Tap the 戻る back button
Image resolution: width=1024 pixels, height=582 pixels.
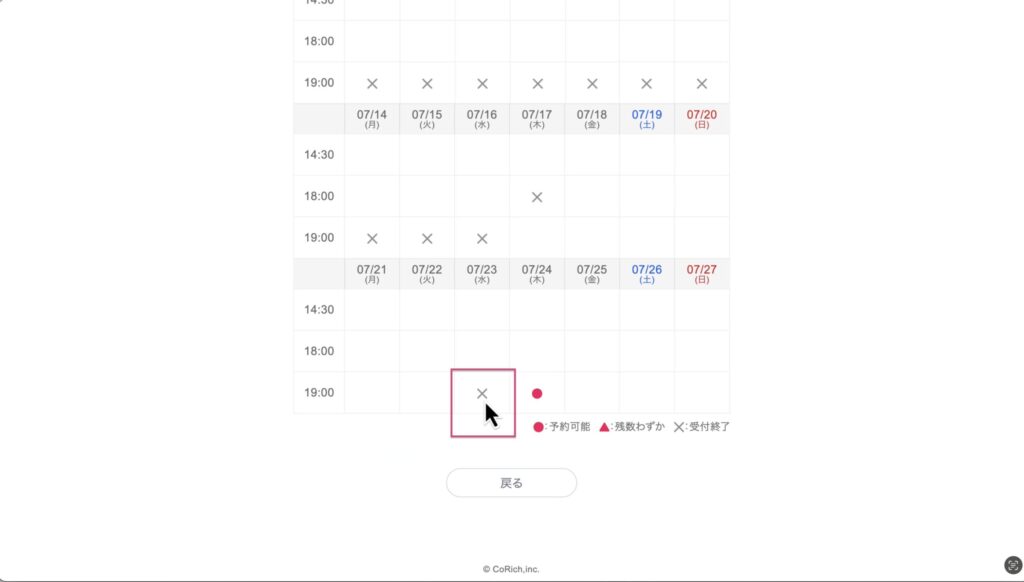pyautogui.click(x=511, y=483)
